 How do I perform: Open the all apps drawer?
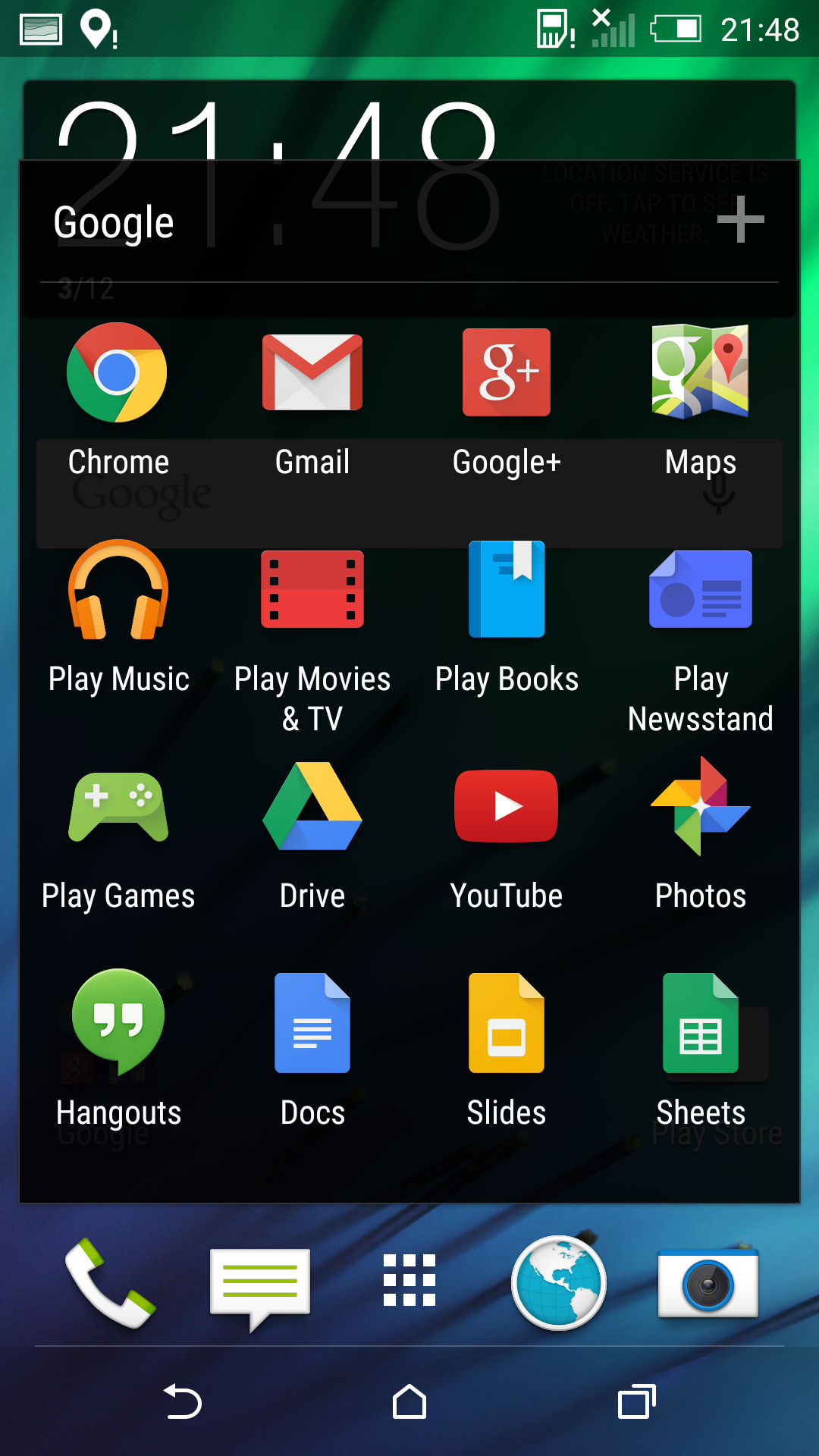[409, 1280]
